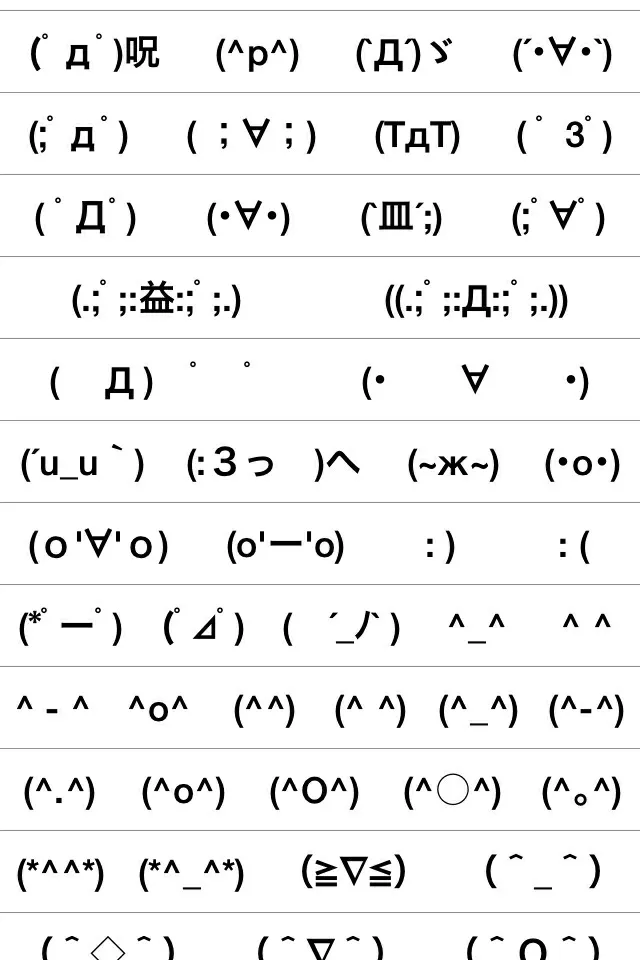Choose the (^-^) emoticon

pos(586,710)
